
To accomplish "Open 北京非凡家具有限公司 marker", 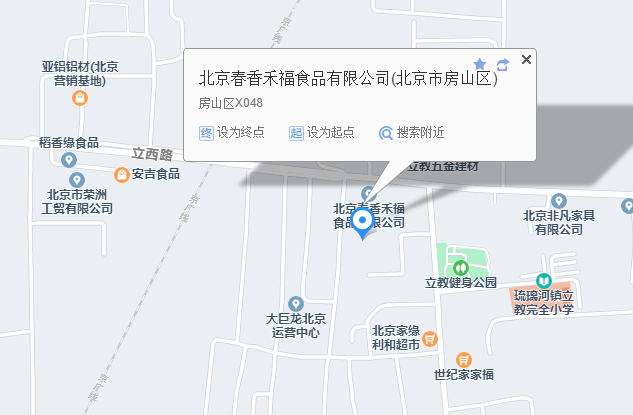I will tap(560, 200).
